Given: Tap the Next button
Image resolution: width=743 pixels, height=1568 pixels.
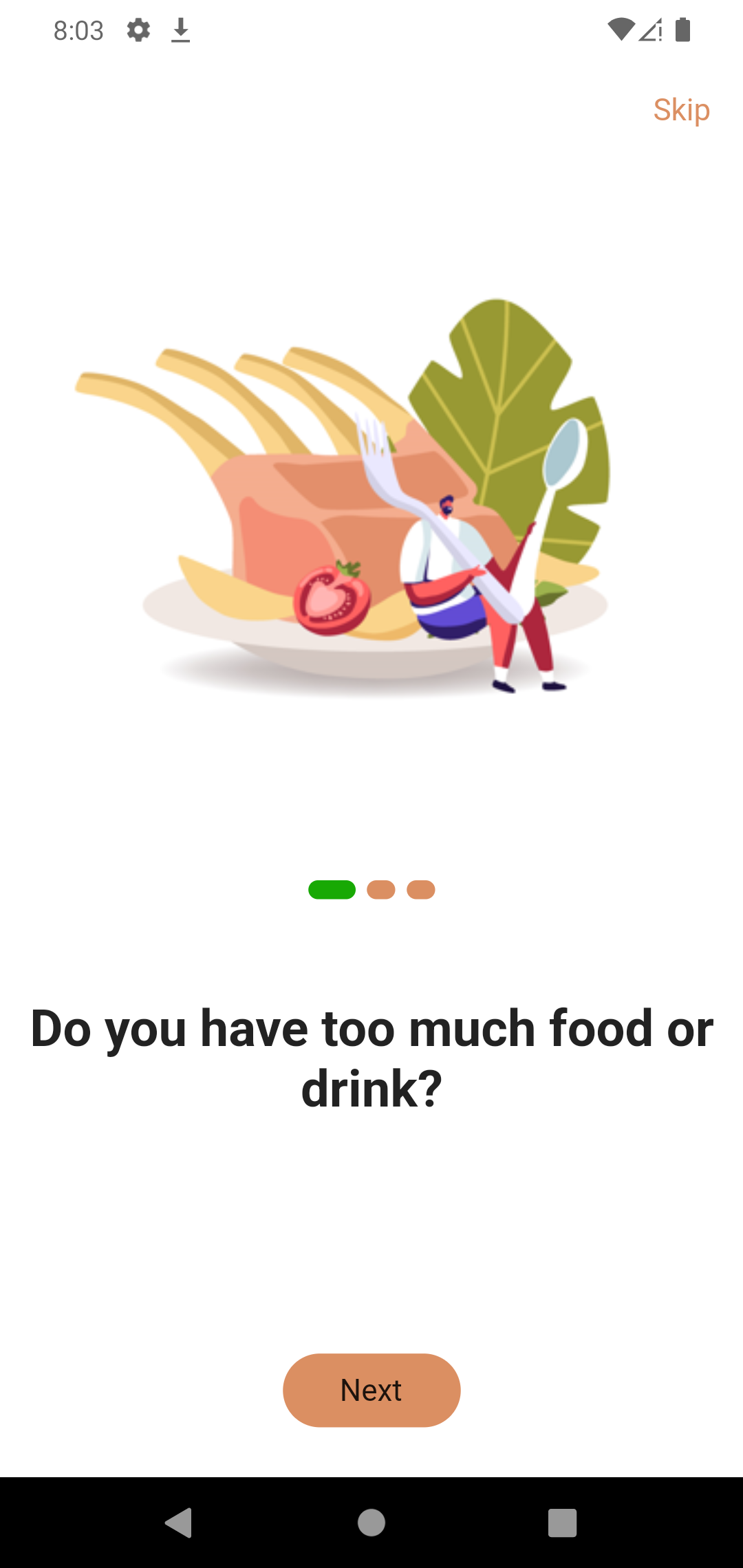Looking at the screenshot, I should [371, 1390].
